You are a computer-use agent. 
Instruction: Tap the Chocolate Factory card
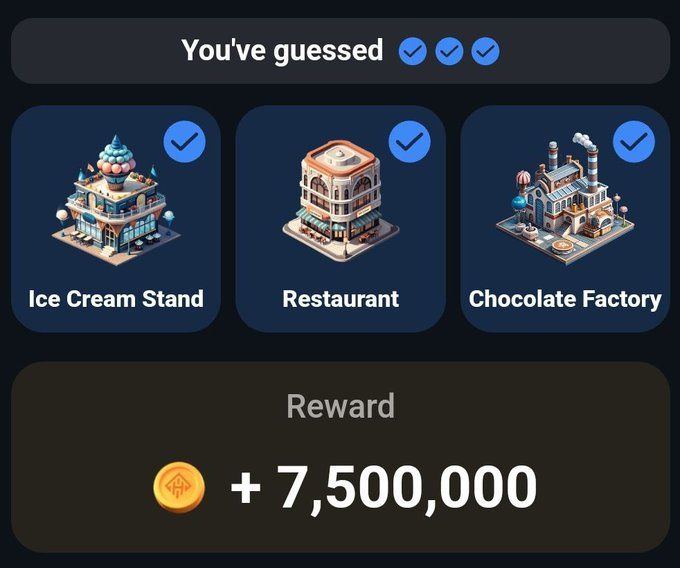[565, 220]
